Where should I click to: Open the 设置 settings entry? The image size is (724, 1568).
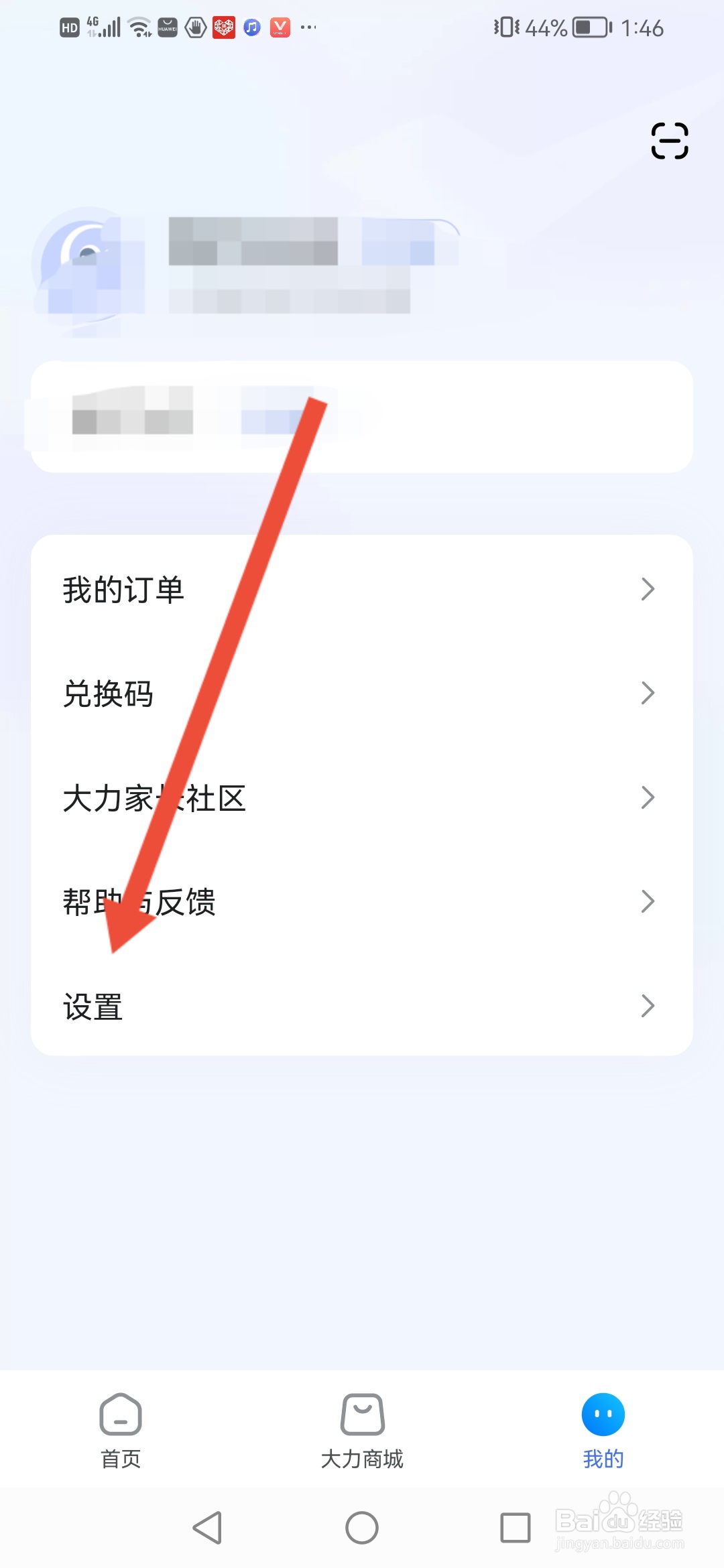[94, 1005]
